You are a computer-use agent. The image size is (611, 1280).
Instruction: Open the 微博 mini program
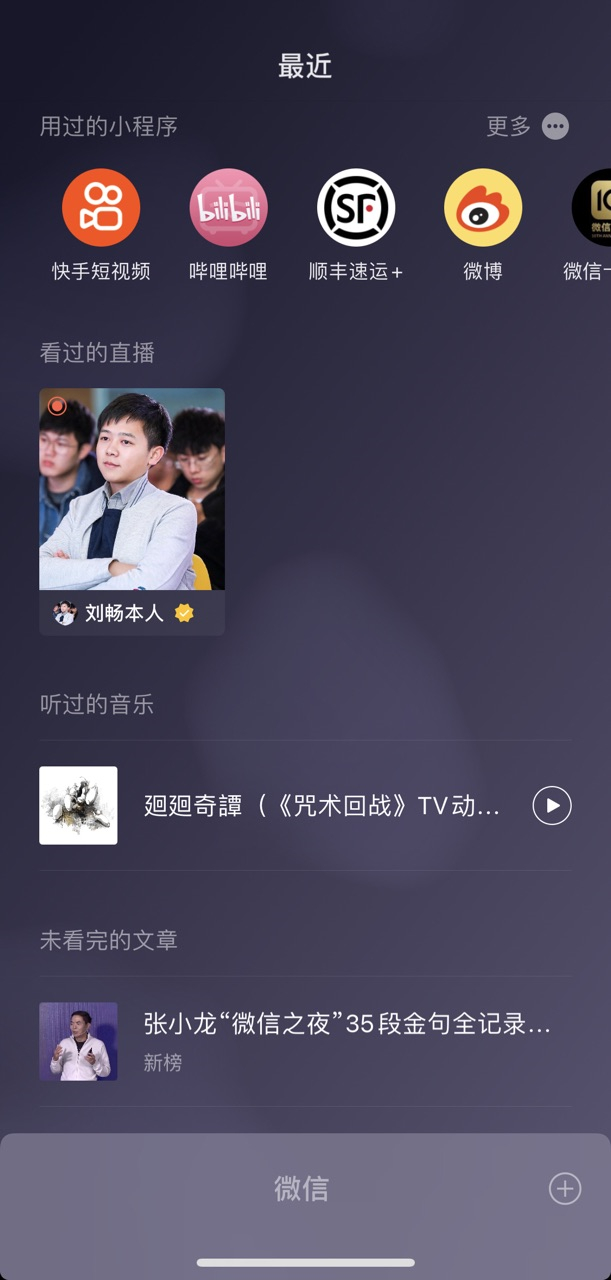click(483, 208)
